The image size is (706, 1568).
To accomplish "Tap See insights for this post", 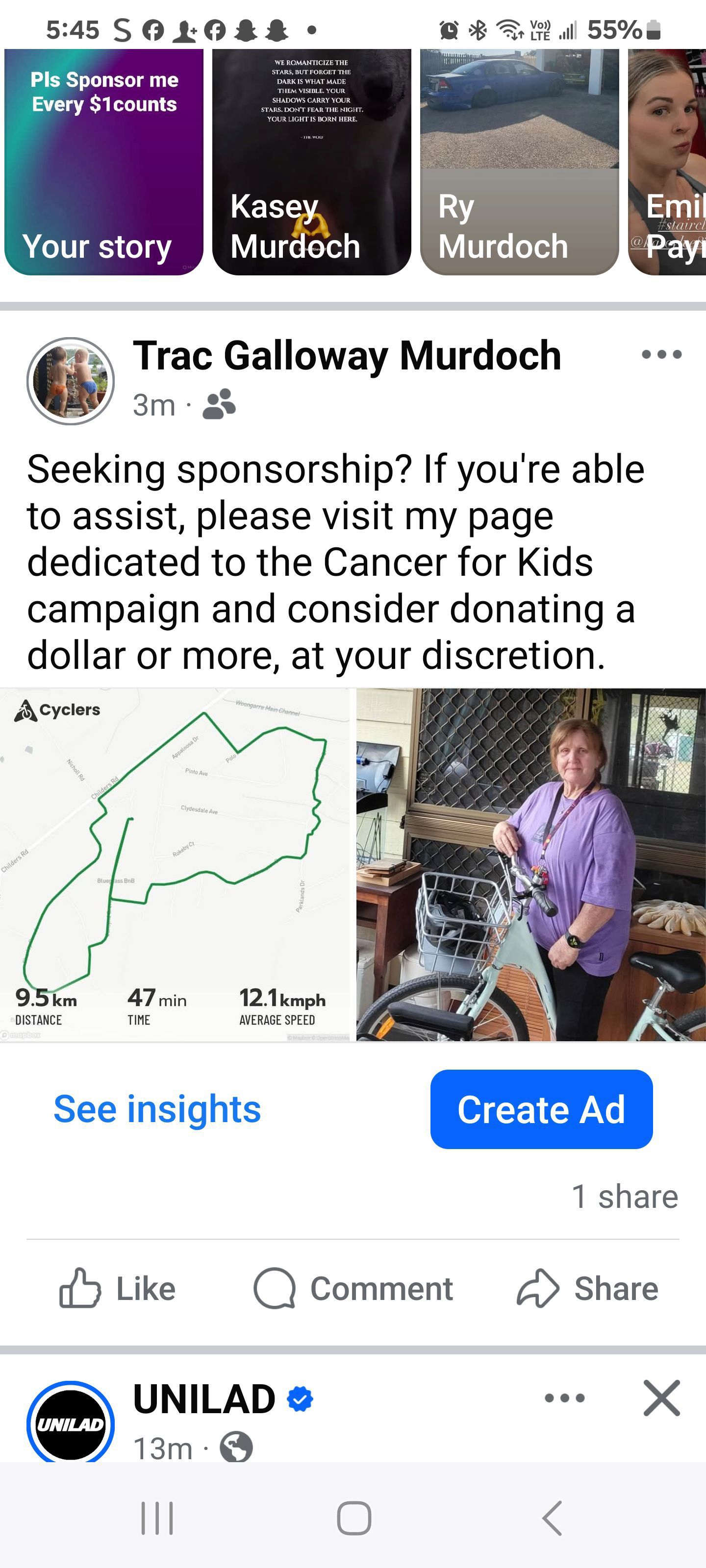I will click(x=157, y=1109).
